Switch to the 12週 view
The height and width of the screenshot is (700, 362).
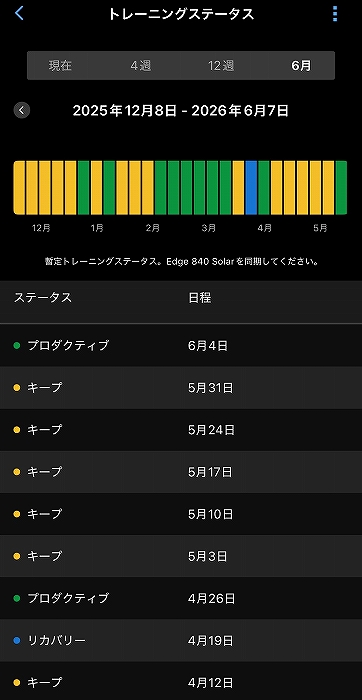[221, 66]
